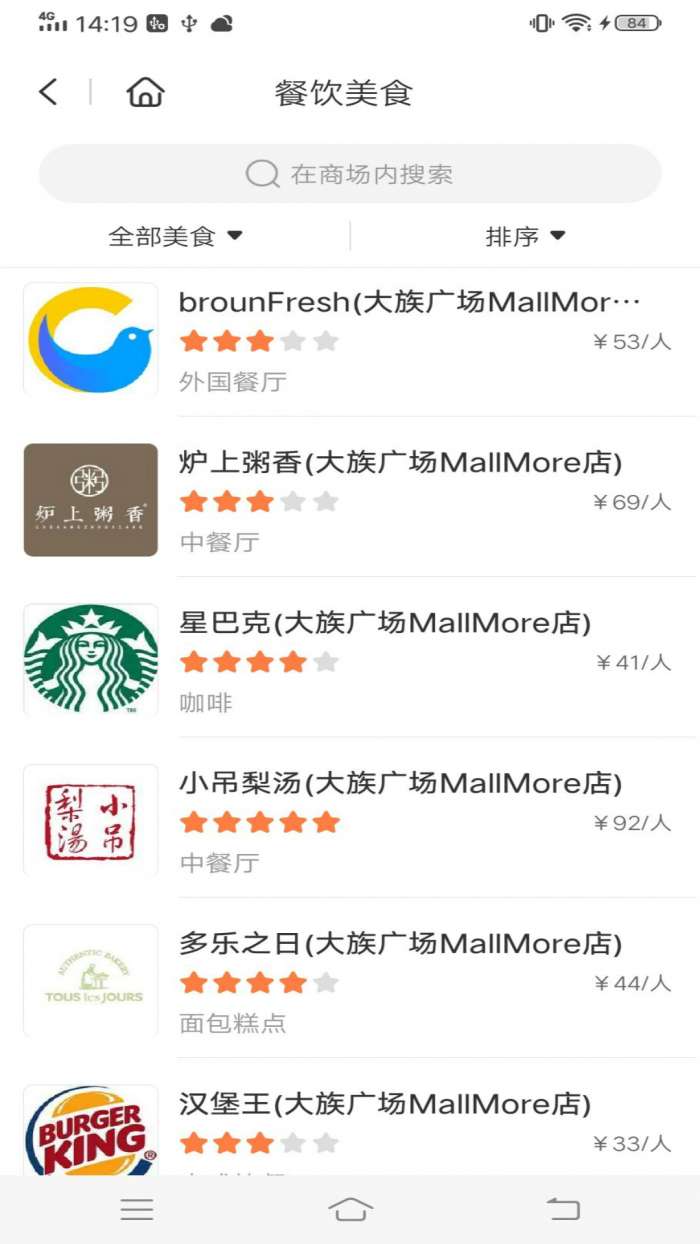The image size is (700, 1244).
Task: Open the home icon in the header
Action: click(145, 93)
